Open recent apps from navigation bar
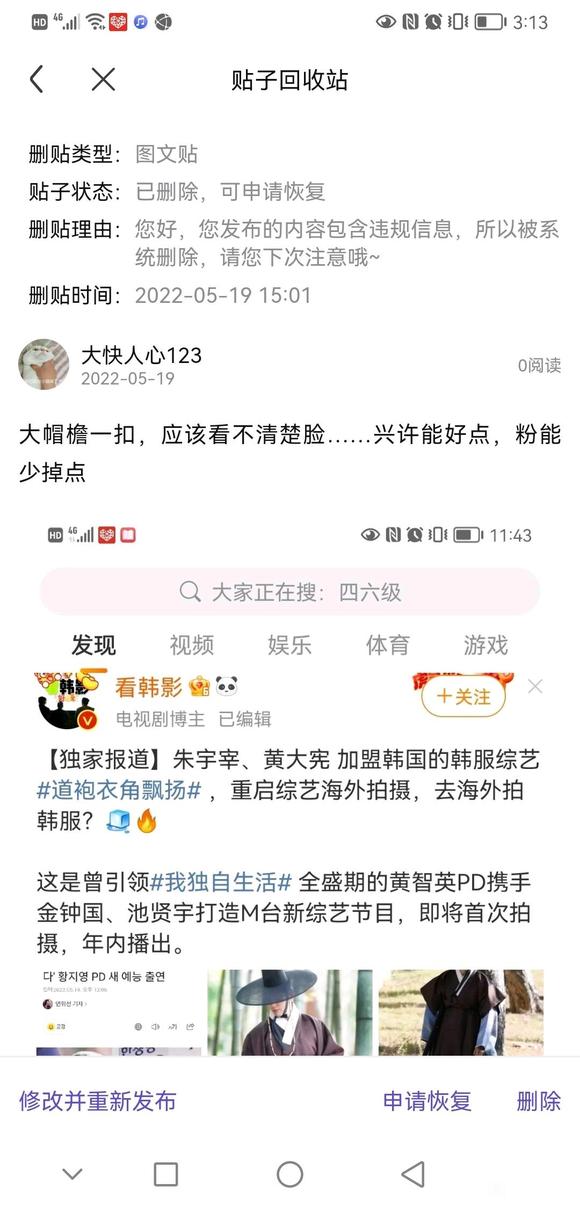This screenshot has width=580, height=1205. (x=166, y=1174)
